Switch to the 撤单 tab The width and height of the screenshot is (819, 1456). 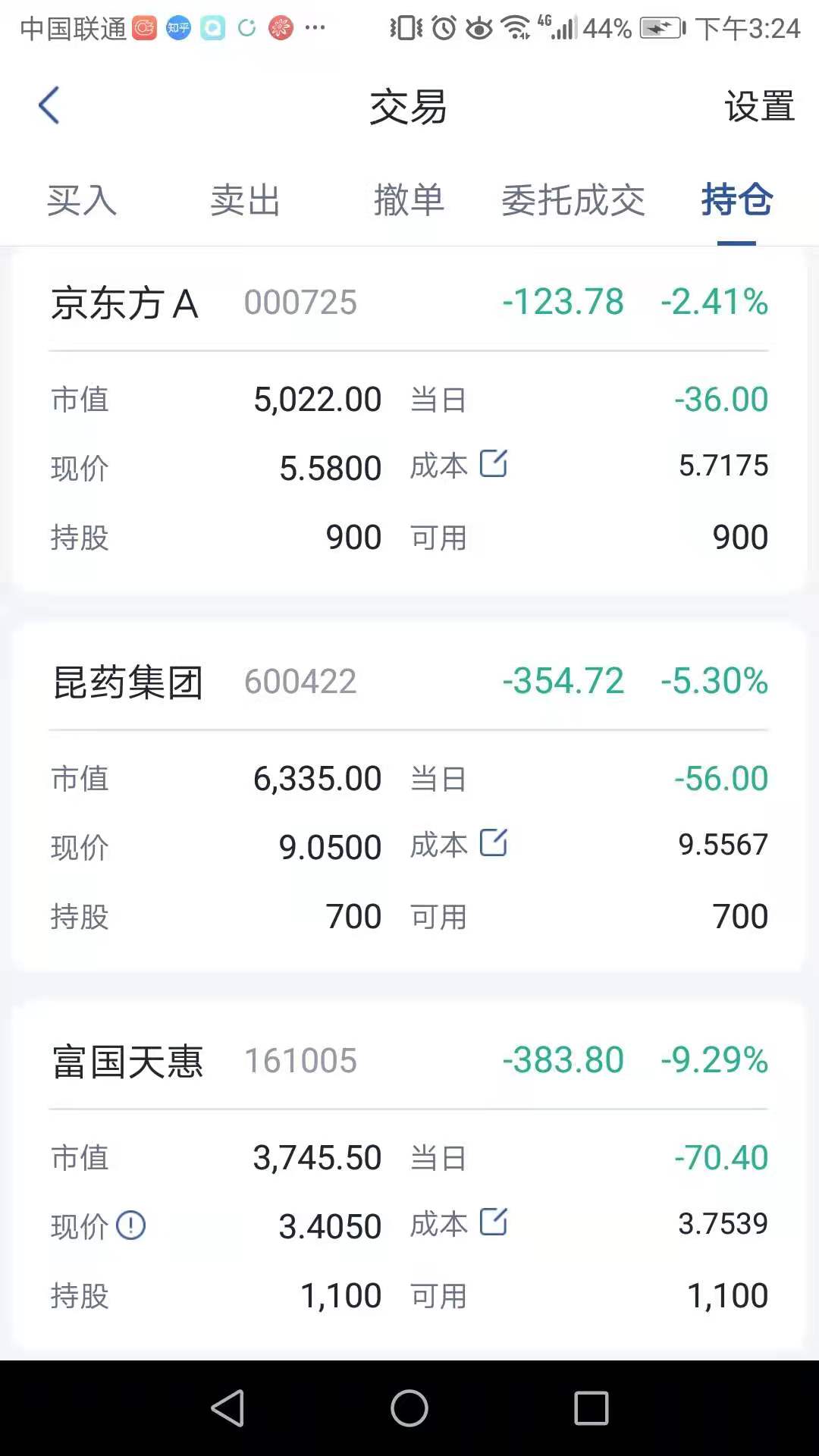(x=409, y=201)
